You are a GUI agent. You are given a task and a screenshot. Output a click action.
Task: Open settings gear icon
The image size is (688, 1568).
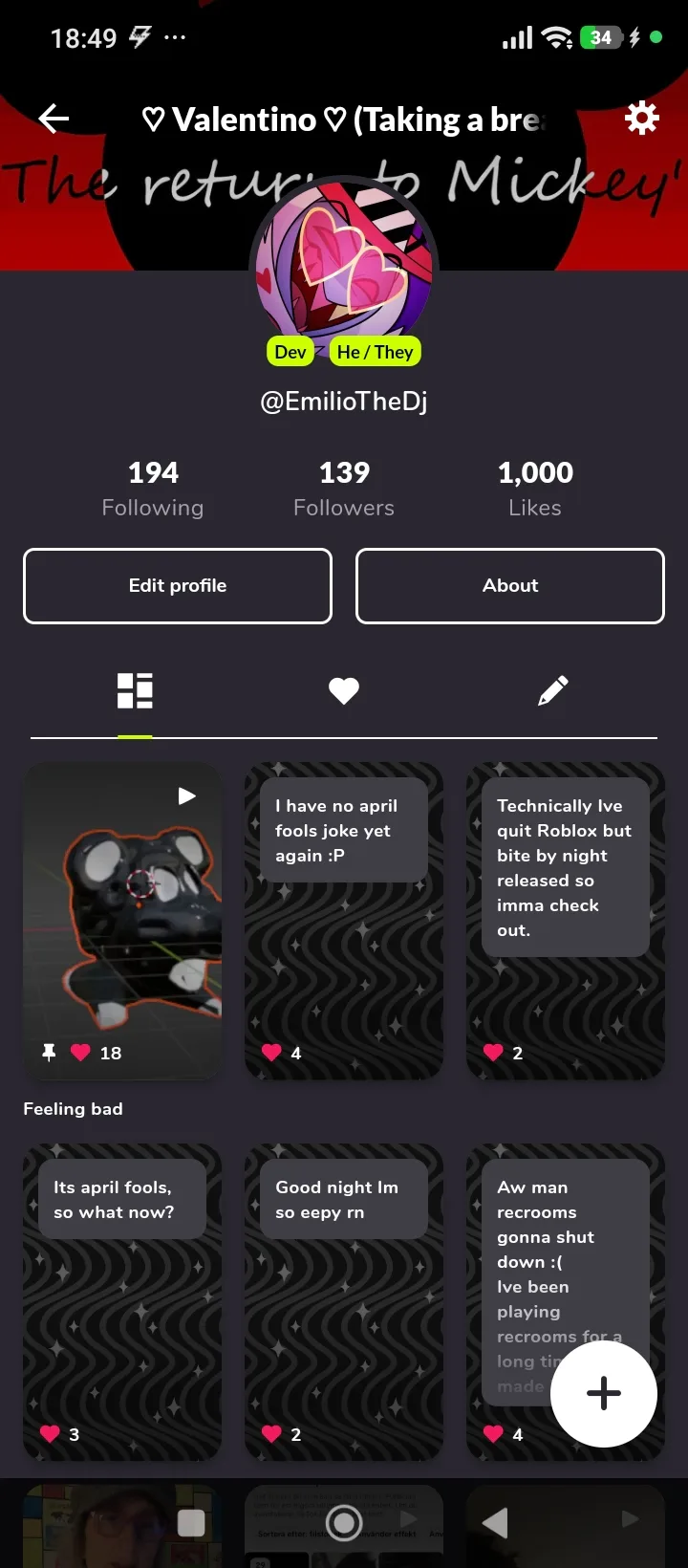[x=641, y=119]
